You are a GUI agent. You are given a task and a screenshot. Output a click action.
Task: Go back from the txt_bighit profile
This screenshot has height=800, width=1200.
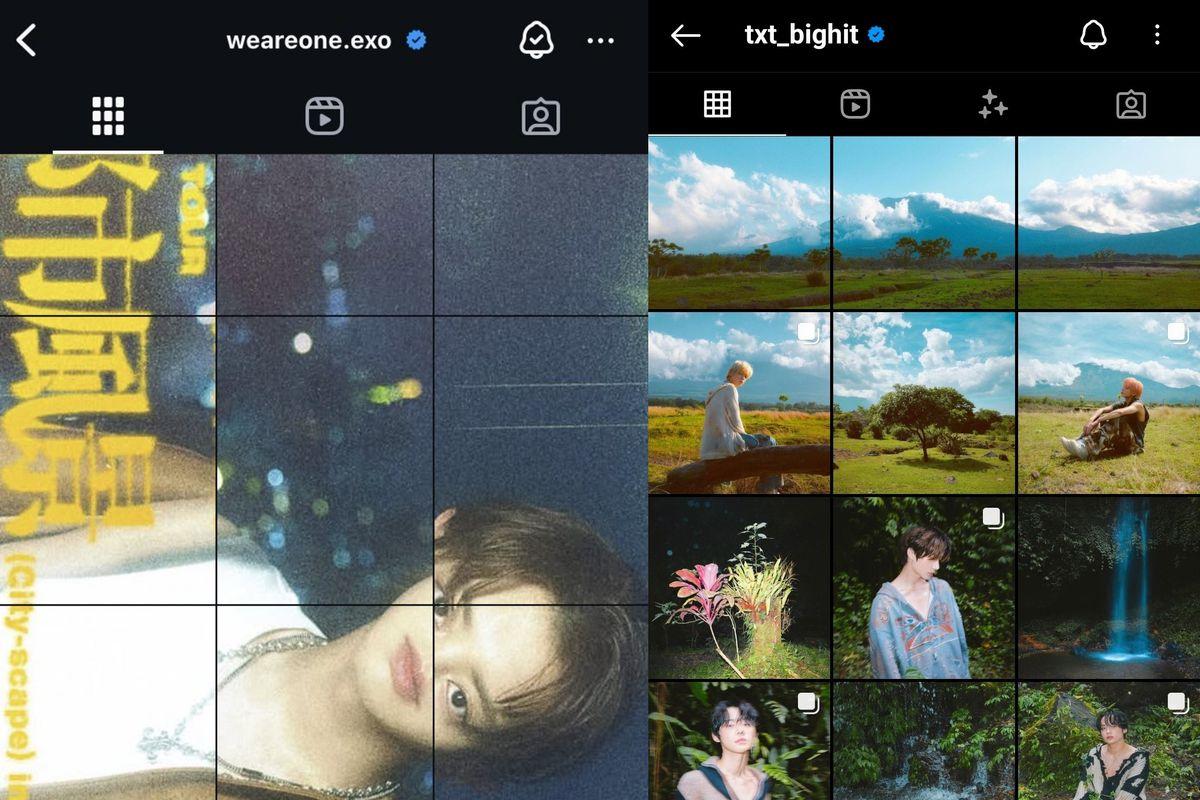tap(685, 36)
